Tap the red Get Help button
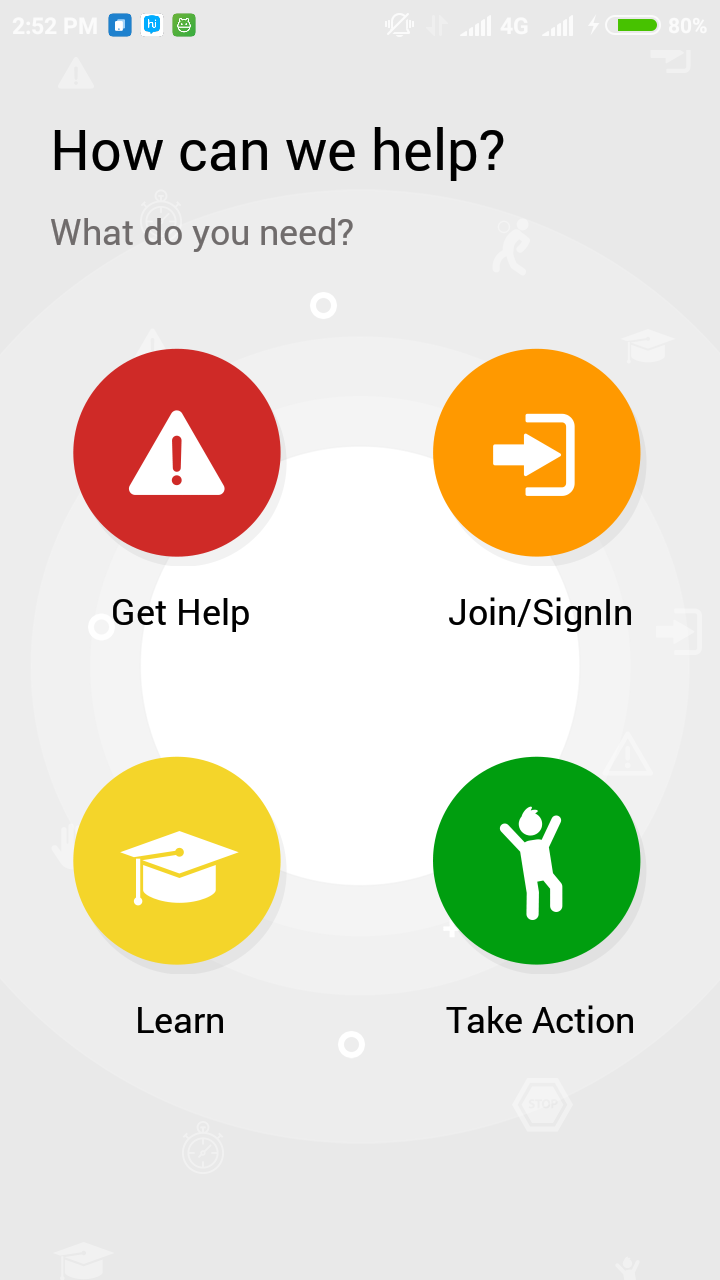 [x=177, y=452]
